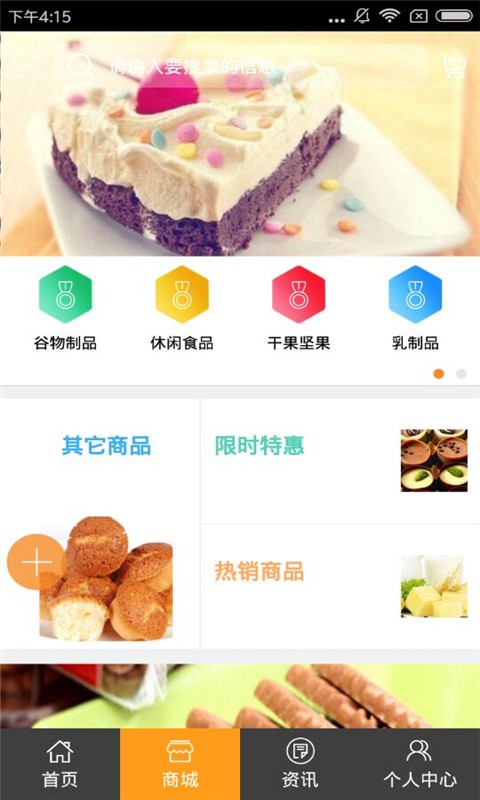Open the shopping cart
Viewport: 480px width, 800px height.
pos(453,66)
